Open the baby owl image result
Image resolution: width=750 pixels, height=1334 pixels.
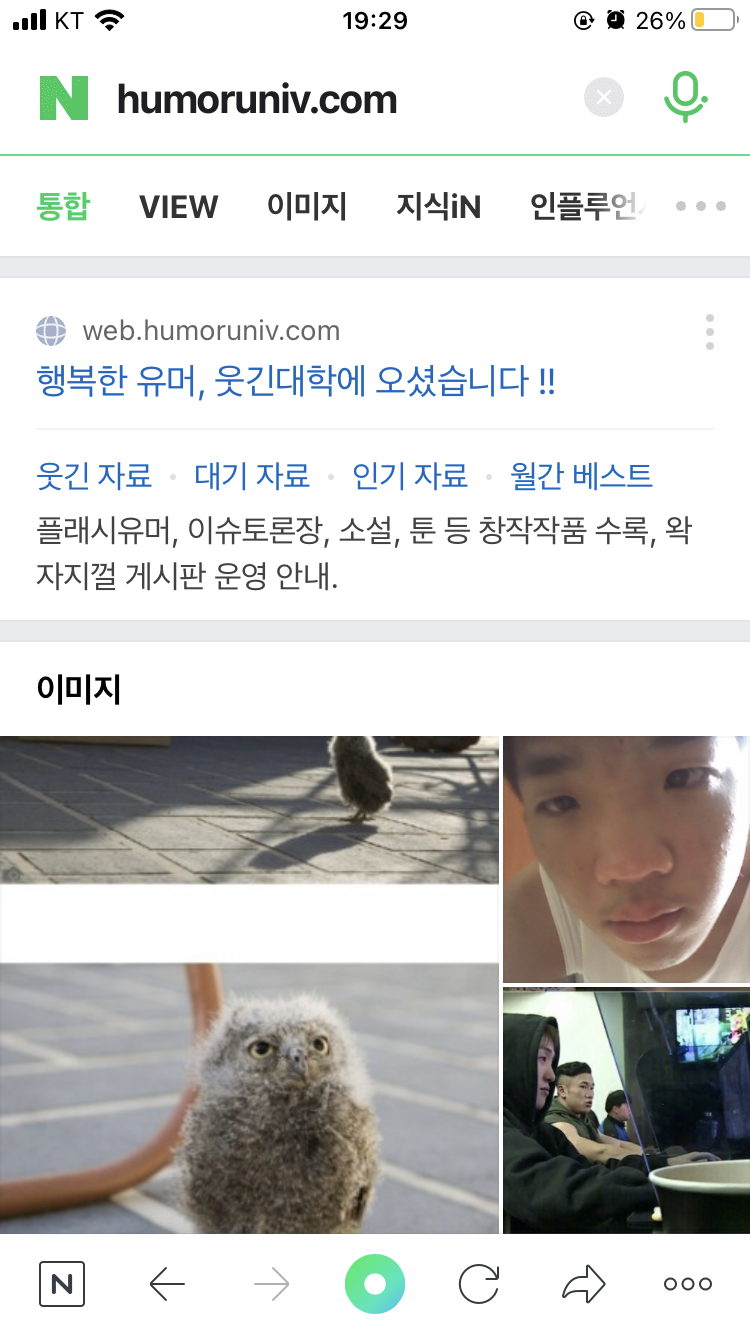point(249,1095)
